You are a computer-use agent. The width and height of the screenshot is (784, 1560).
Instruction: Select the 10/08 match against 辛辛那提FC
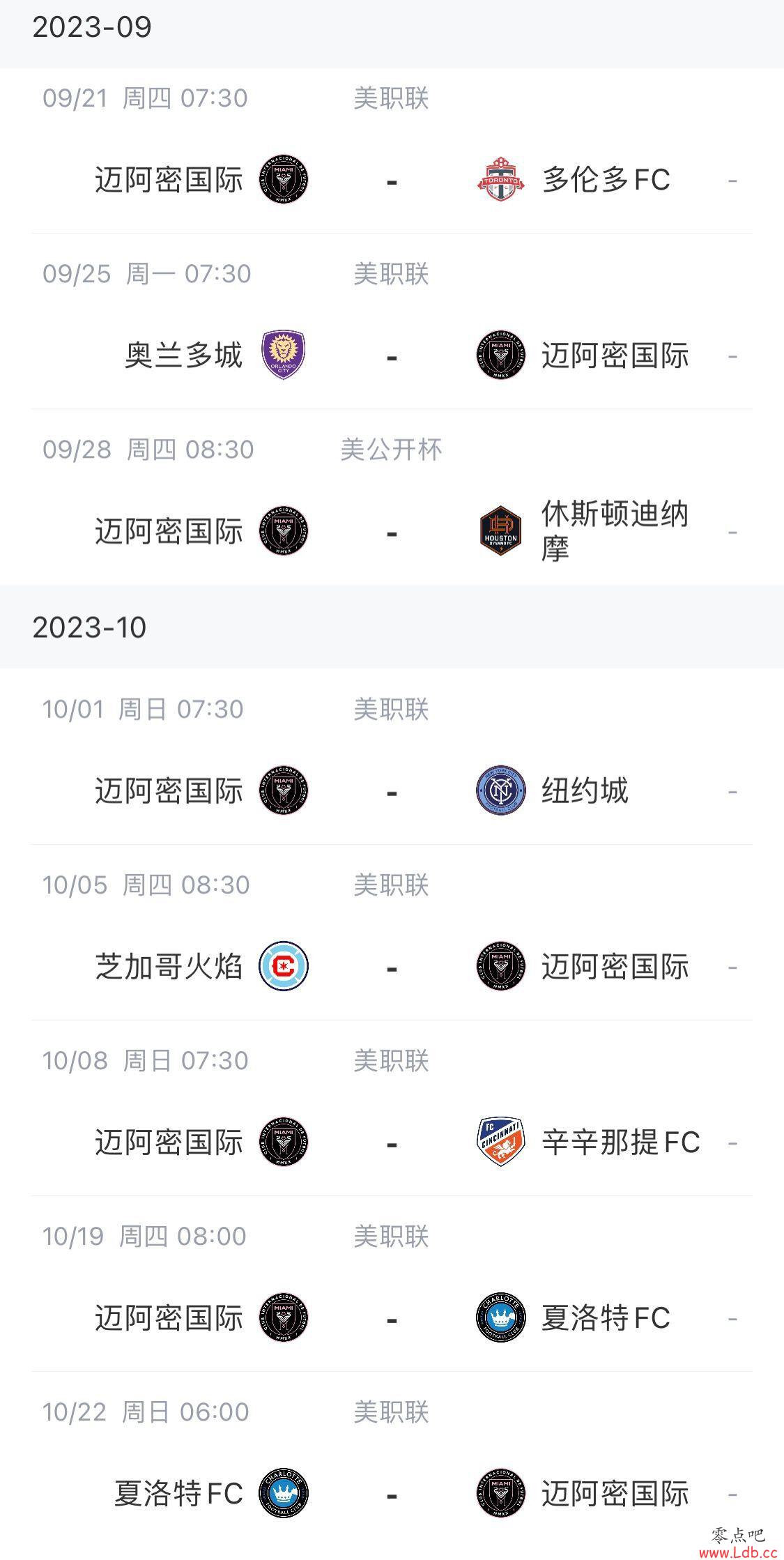pyautogui.click(x=392, y=1108)
